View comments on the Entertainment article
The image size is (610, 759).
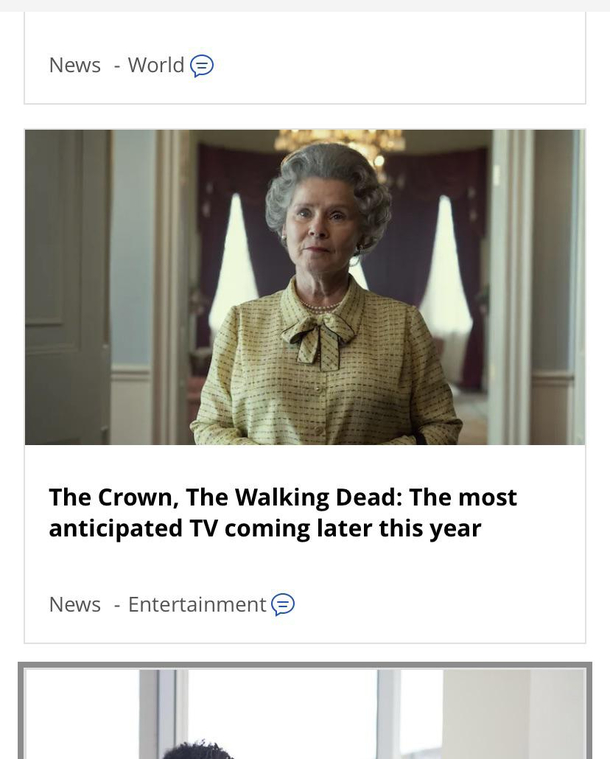click(x=283, y=605)
